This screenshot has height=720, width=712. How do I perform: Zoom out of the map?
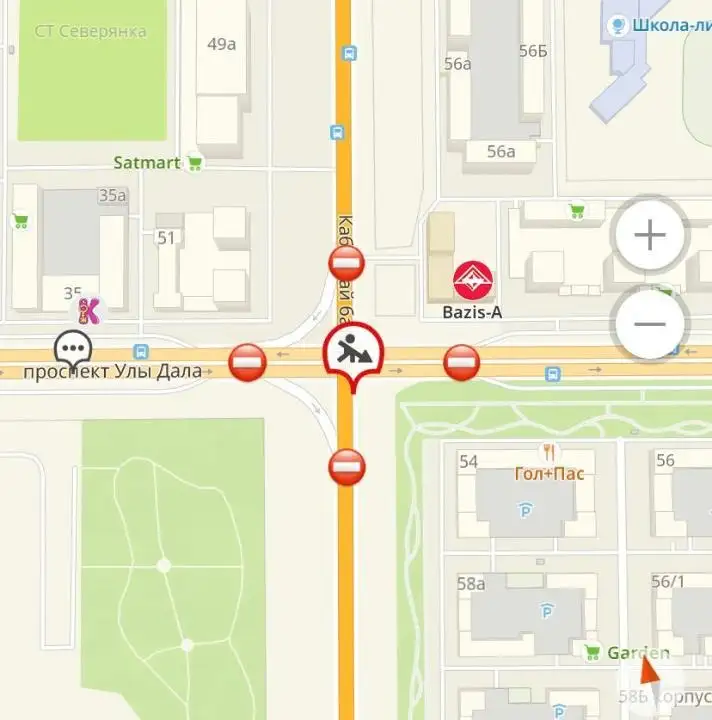point(650,324)
